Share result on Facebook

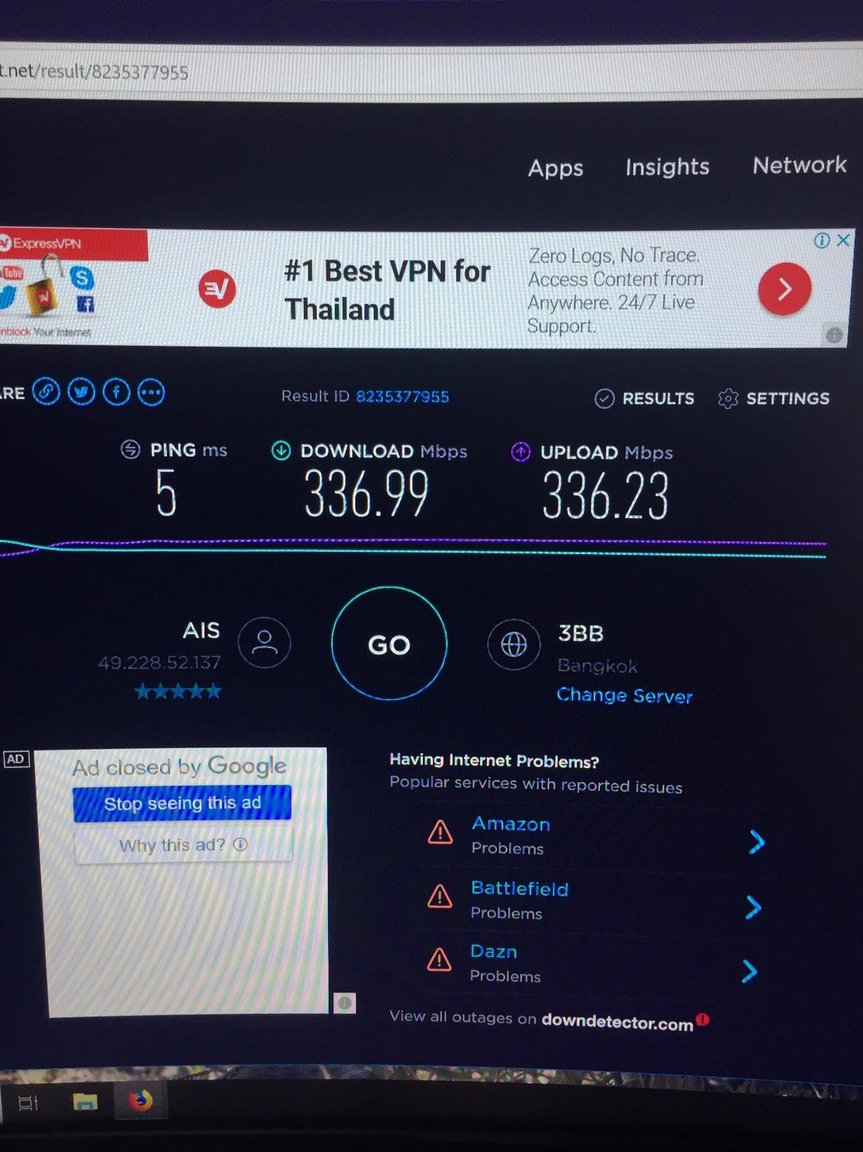coord(116,392)
